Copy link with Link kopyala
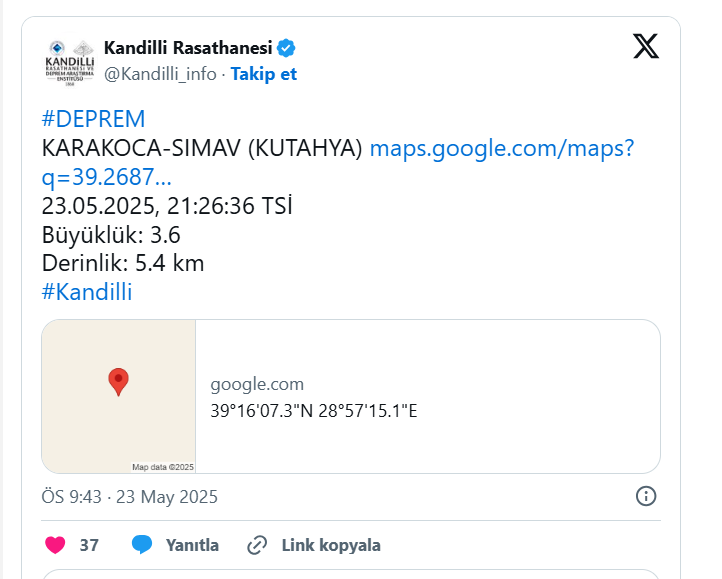The width and height of the screenshot is (722, 579). click(314, 545)
